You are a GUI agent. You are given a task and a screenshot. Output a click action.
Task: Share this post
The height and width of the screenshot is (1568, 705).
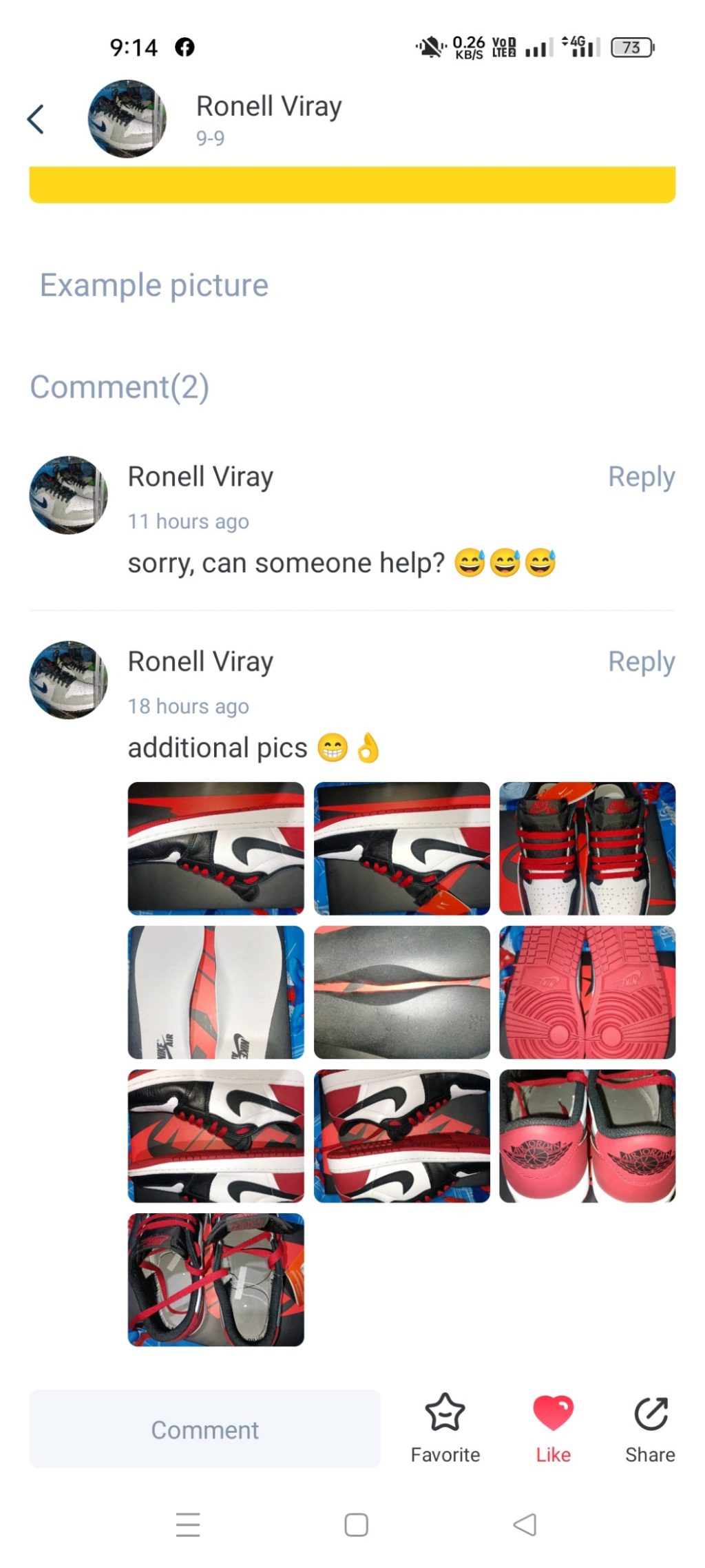point(650,1427)
